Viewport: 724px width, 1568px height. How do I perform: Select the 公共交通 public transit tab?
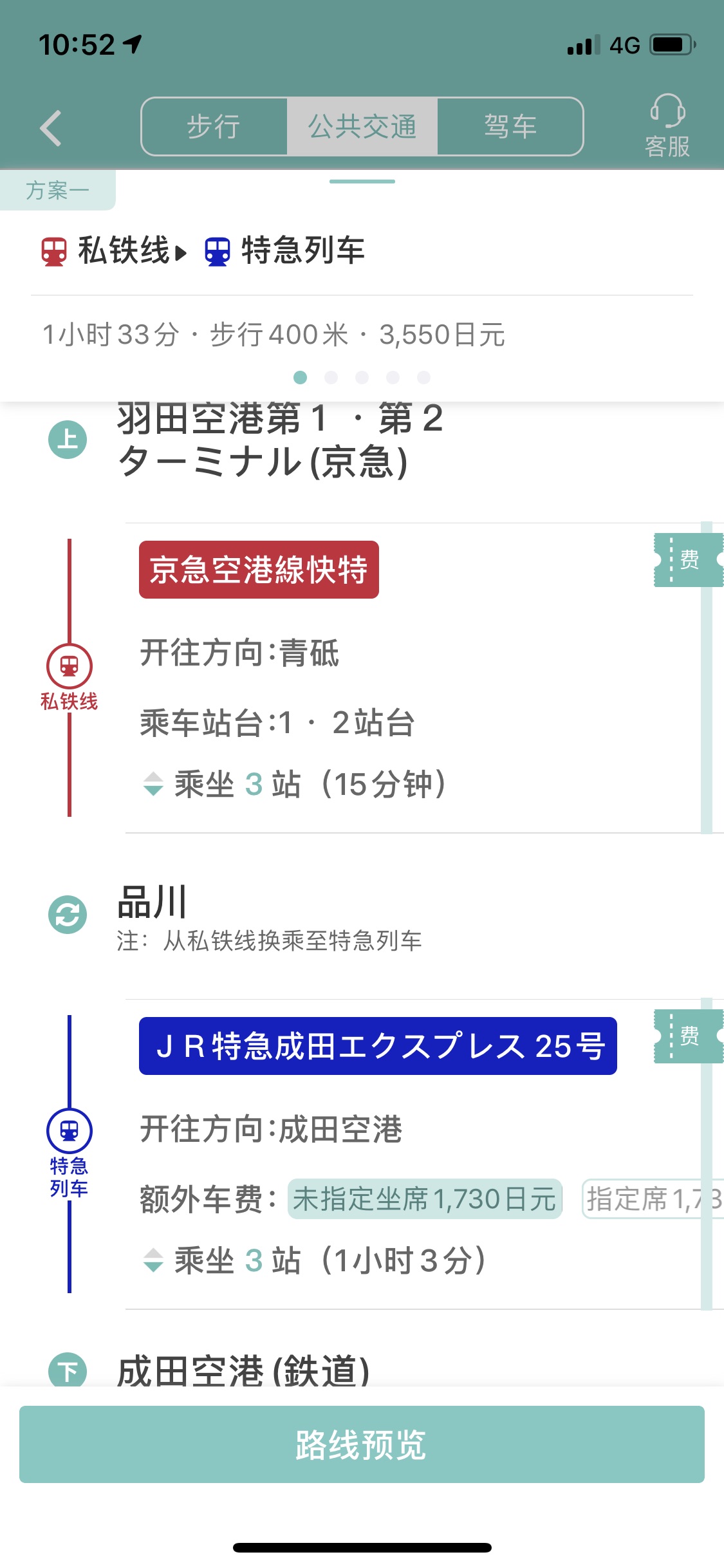tap(362, 127)
